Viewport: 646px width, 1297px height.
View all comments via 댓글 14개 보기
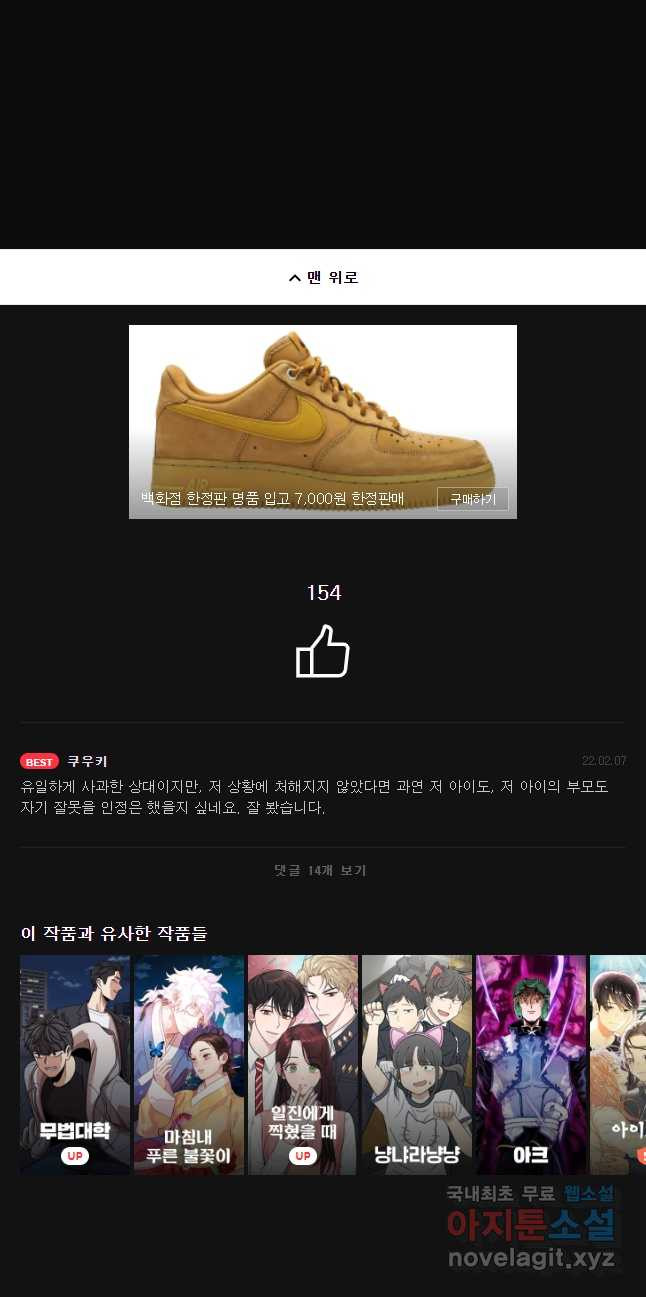click(x=321, y=871)
